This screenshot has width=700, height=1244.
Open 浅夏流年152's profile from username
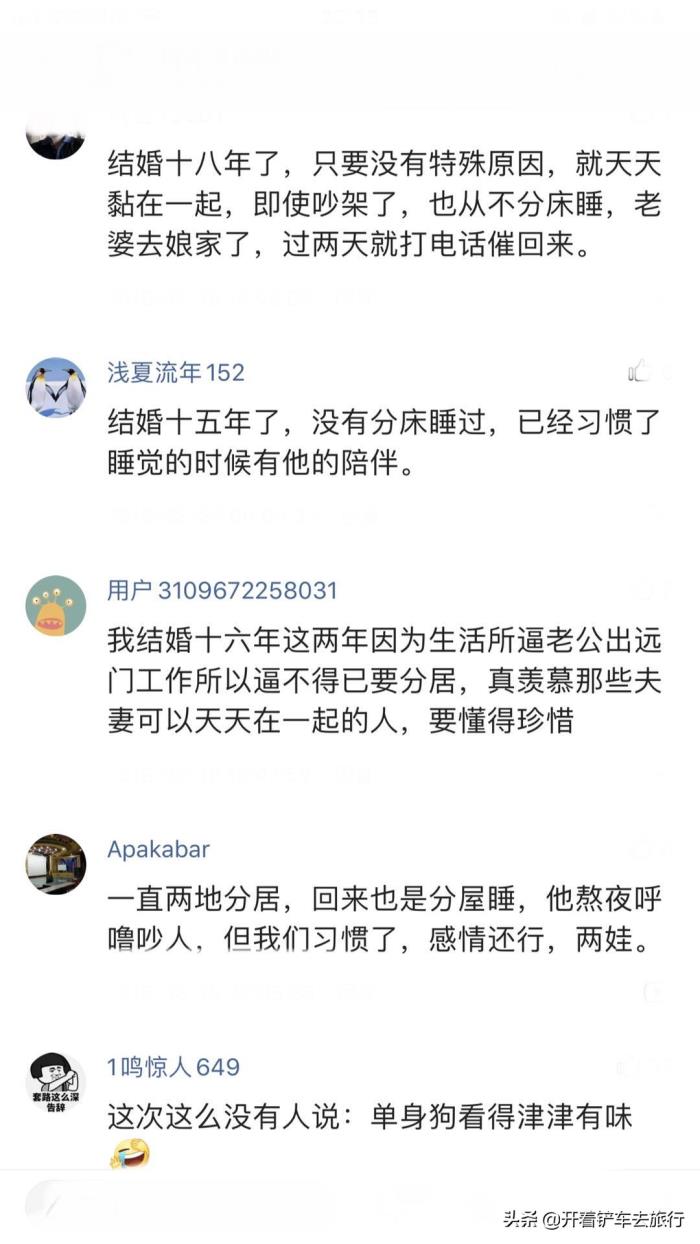(176, 373)
